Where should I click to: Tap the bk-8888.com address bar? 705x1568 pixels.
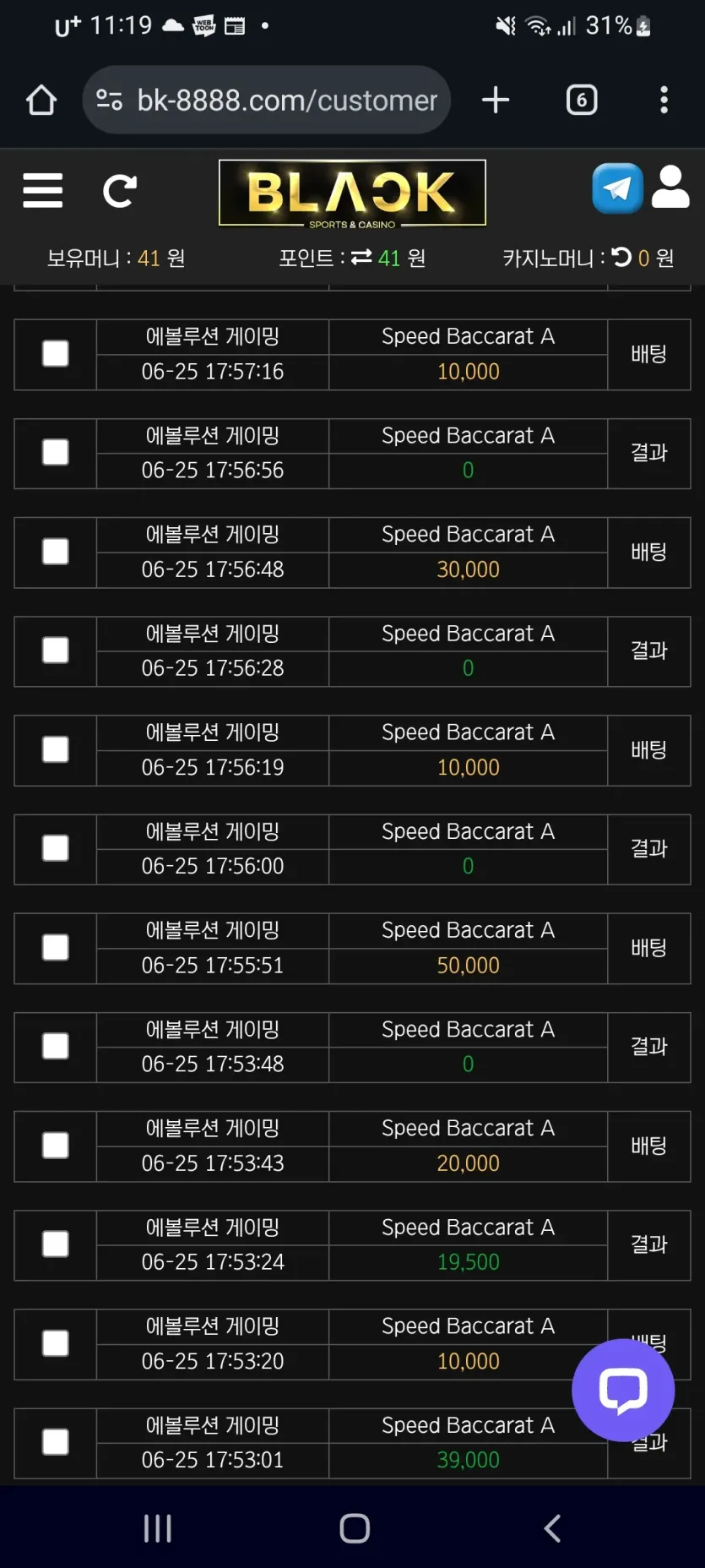point(266,101)
